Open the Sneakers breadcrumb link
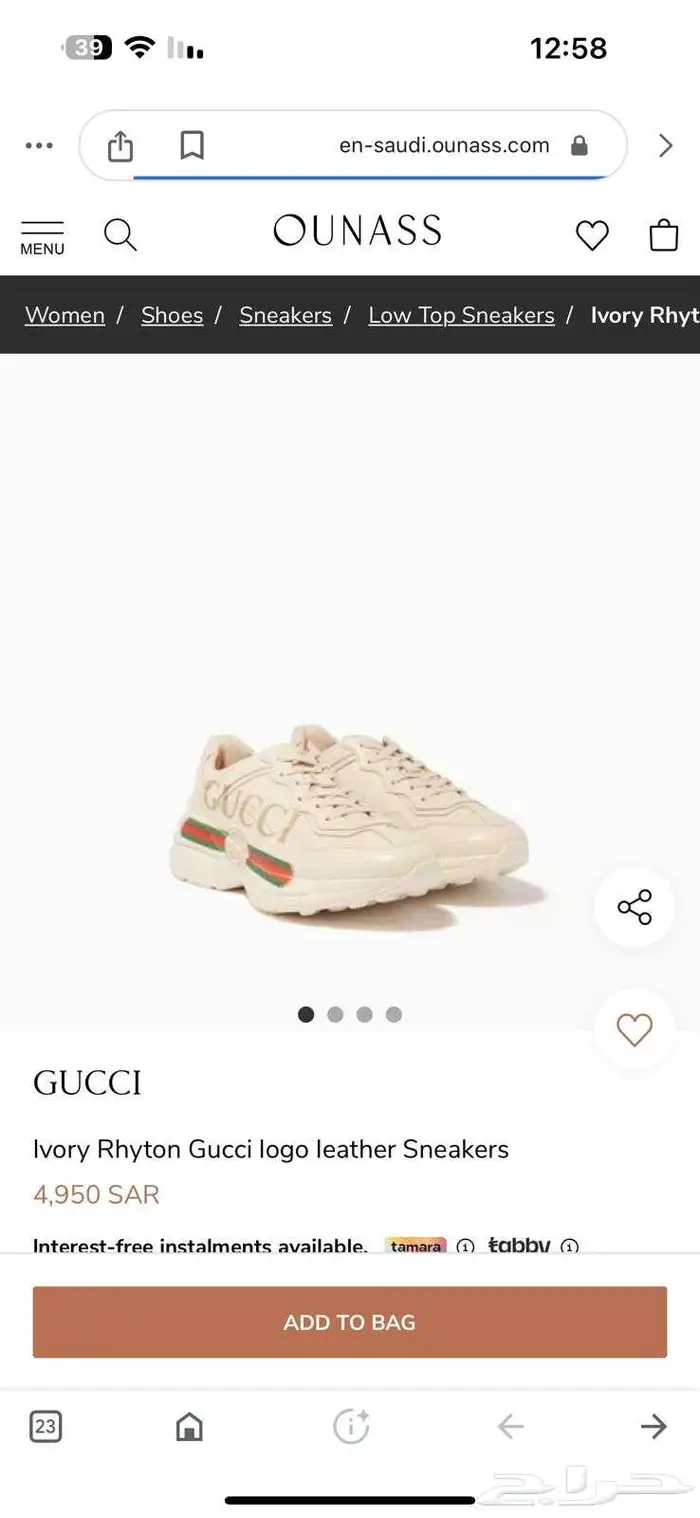The width and height of the screenshot is (700, 1518). [285, 315]
